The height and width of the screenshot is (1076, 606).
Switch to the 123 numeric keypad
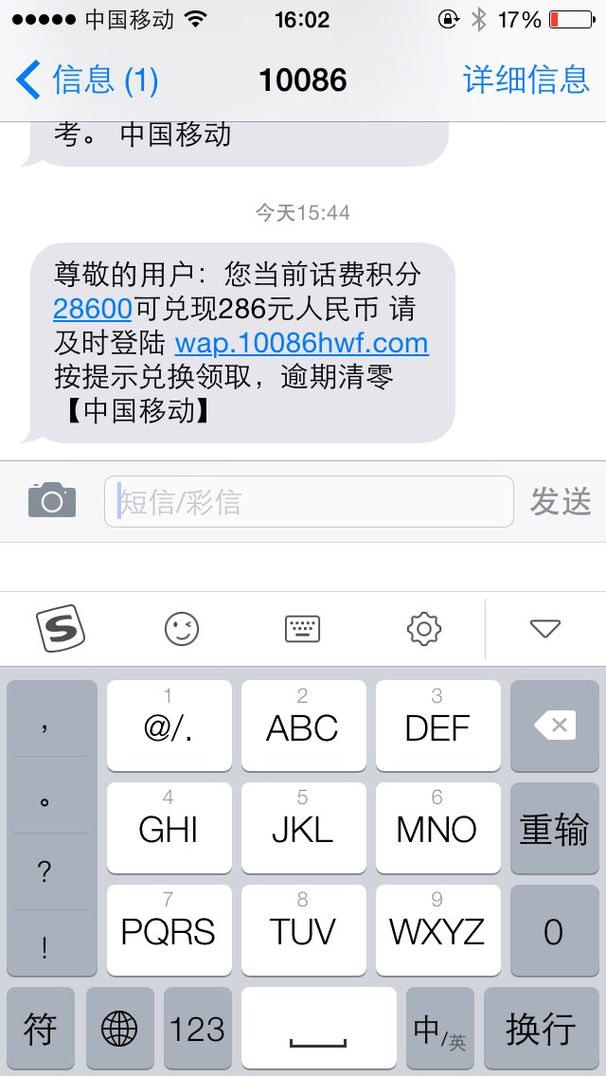tap(198, 1028)
